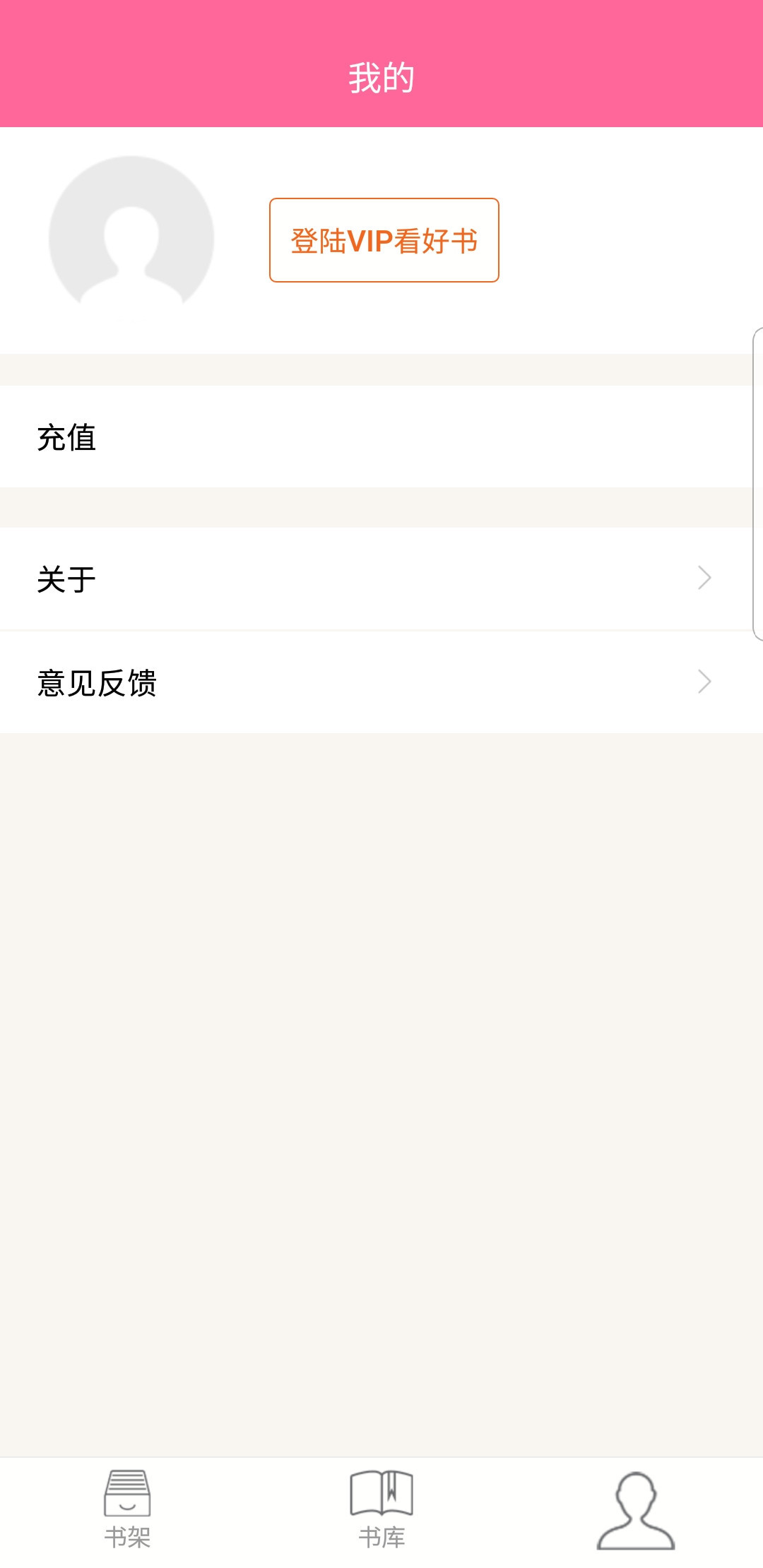The width and height of the screenshot is (763, 1568).
Task: Expand the 意见反馈 row via its chevron
Action: 703,682
